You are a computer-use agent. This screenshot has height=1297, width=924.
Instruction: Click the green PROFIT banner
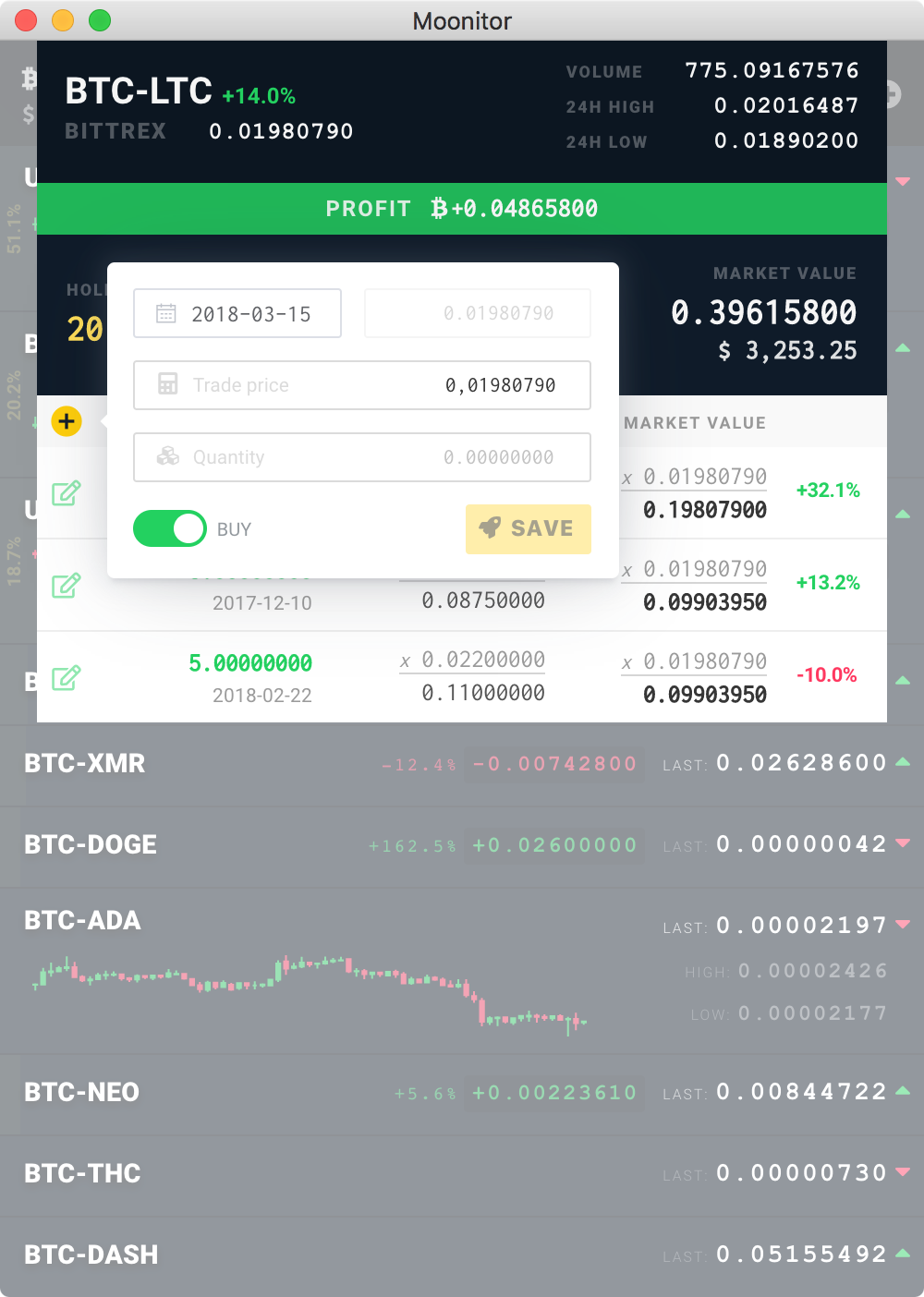tap(461, 209)
